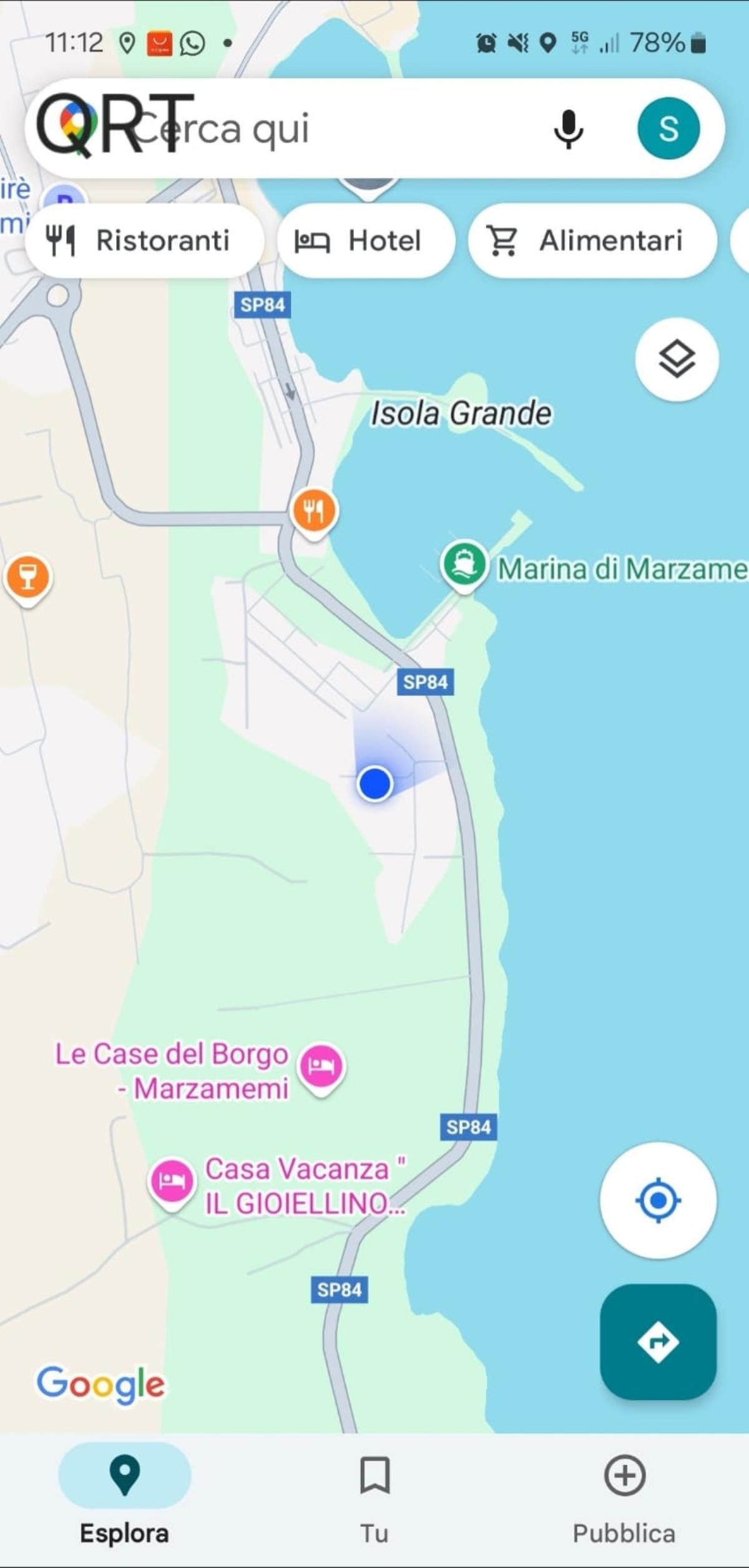Open the map layers selector
Screen dimensions: 749x1568
point(677,359)
